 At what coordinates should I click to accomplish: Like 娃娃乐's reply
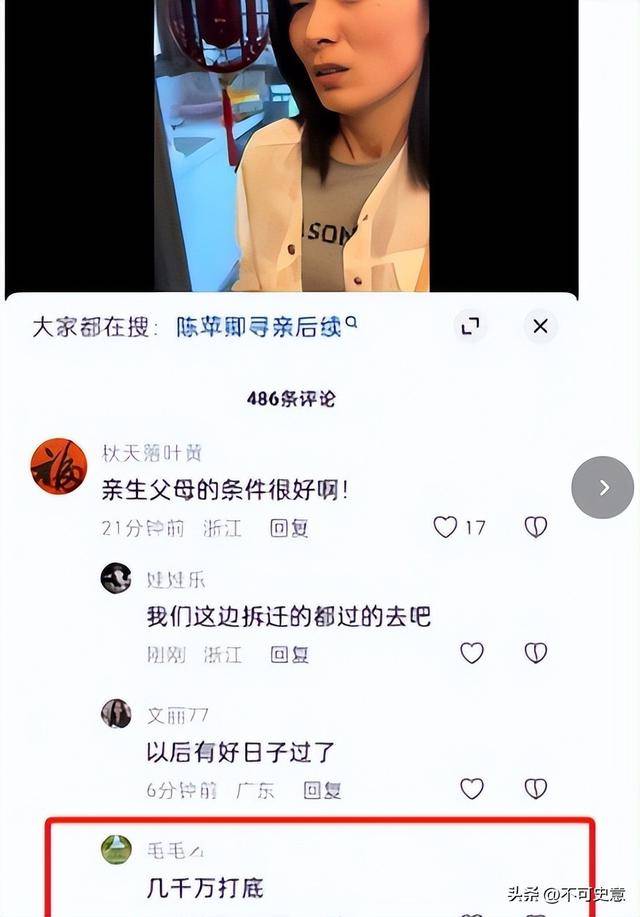tap(471, 653)
